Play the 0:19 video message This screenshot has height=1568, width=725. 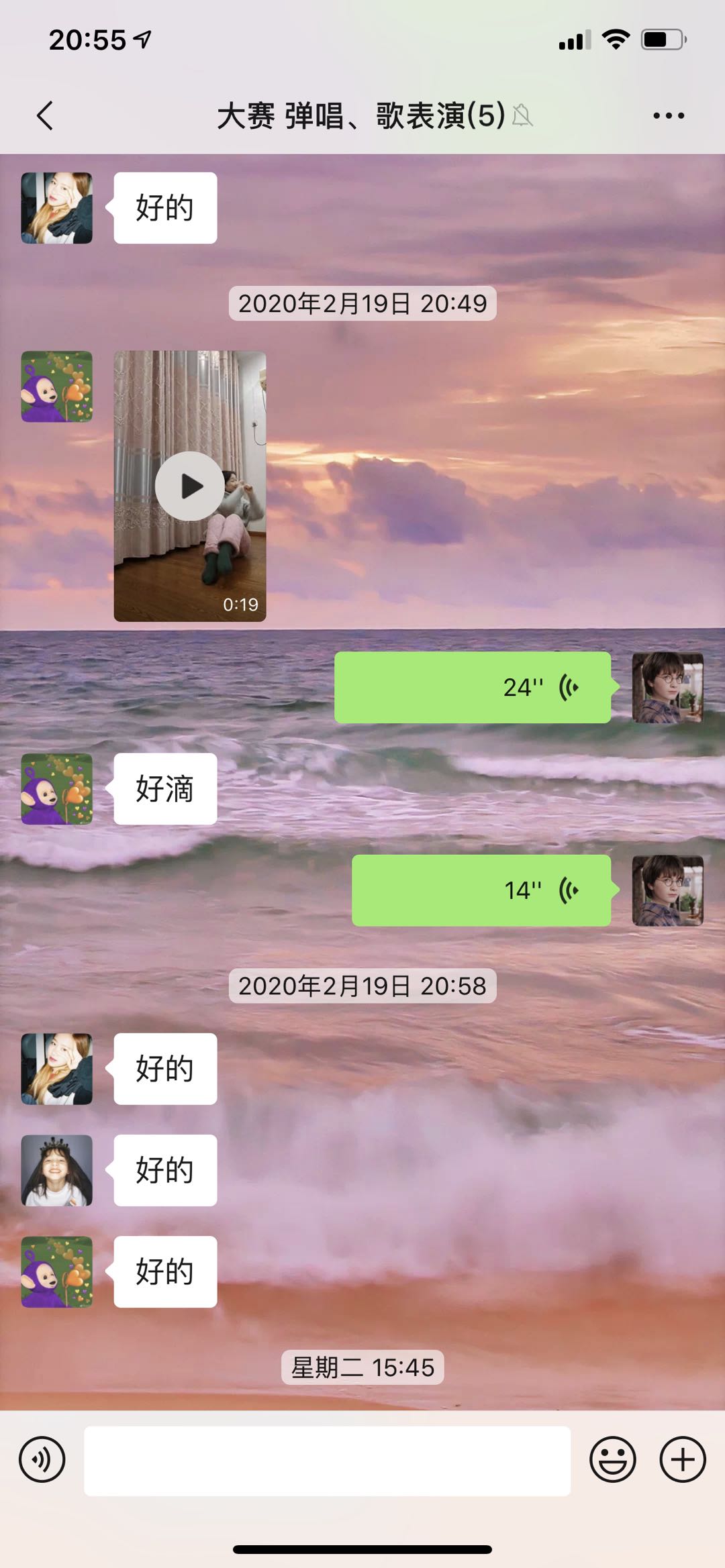(x=190, y=486)
